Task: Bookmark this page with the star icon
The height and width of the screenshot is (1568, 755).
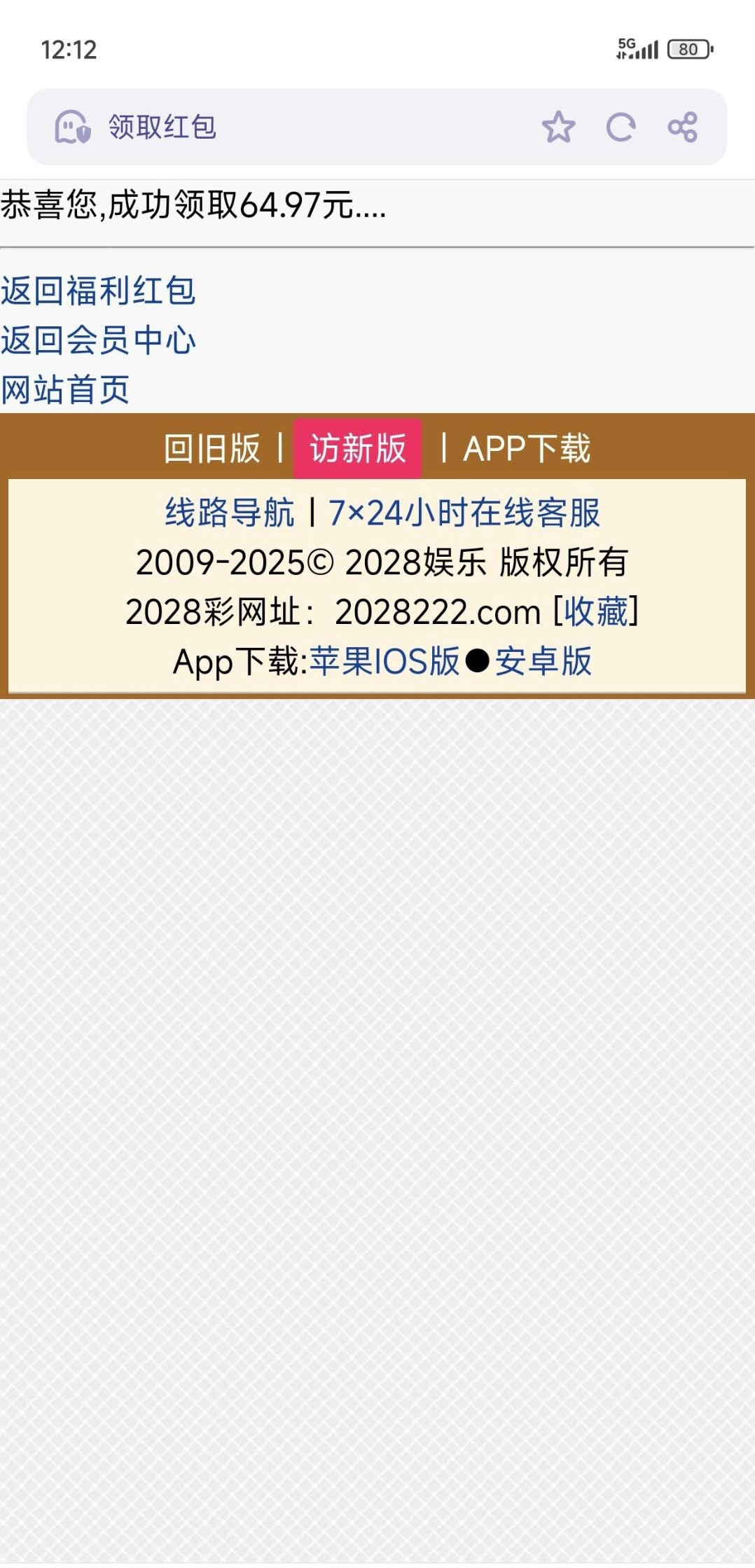Action: pos(558,127)
